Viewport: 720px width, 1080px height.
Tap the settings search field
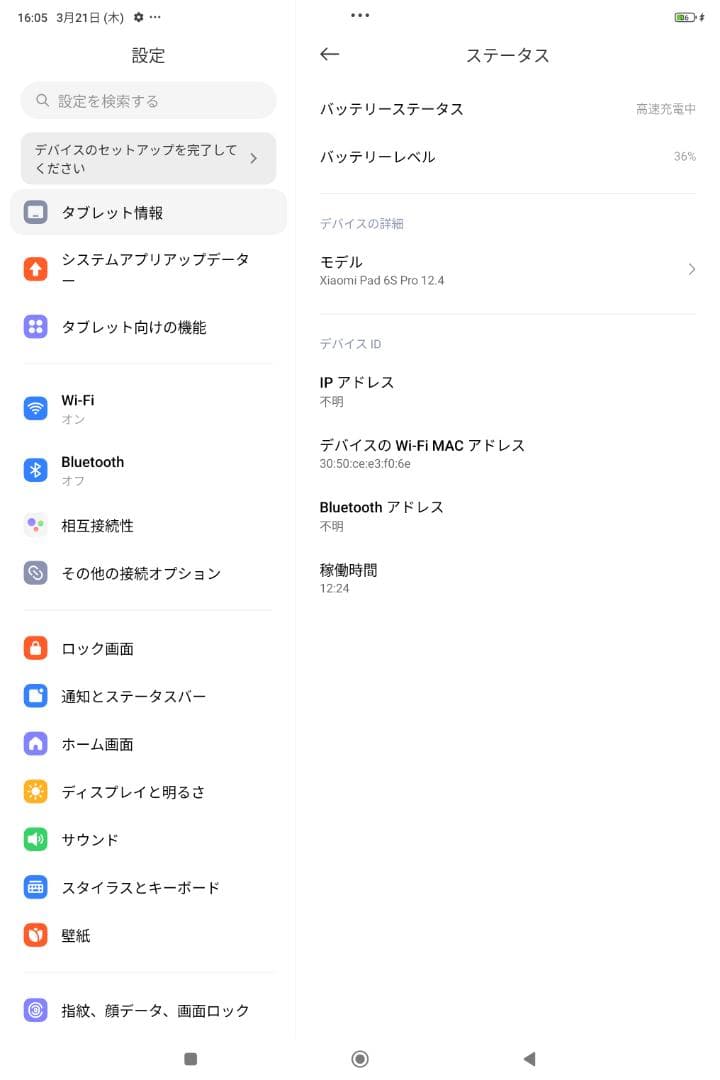tap(148, 101)
